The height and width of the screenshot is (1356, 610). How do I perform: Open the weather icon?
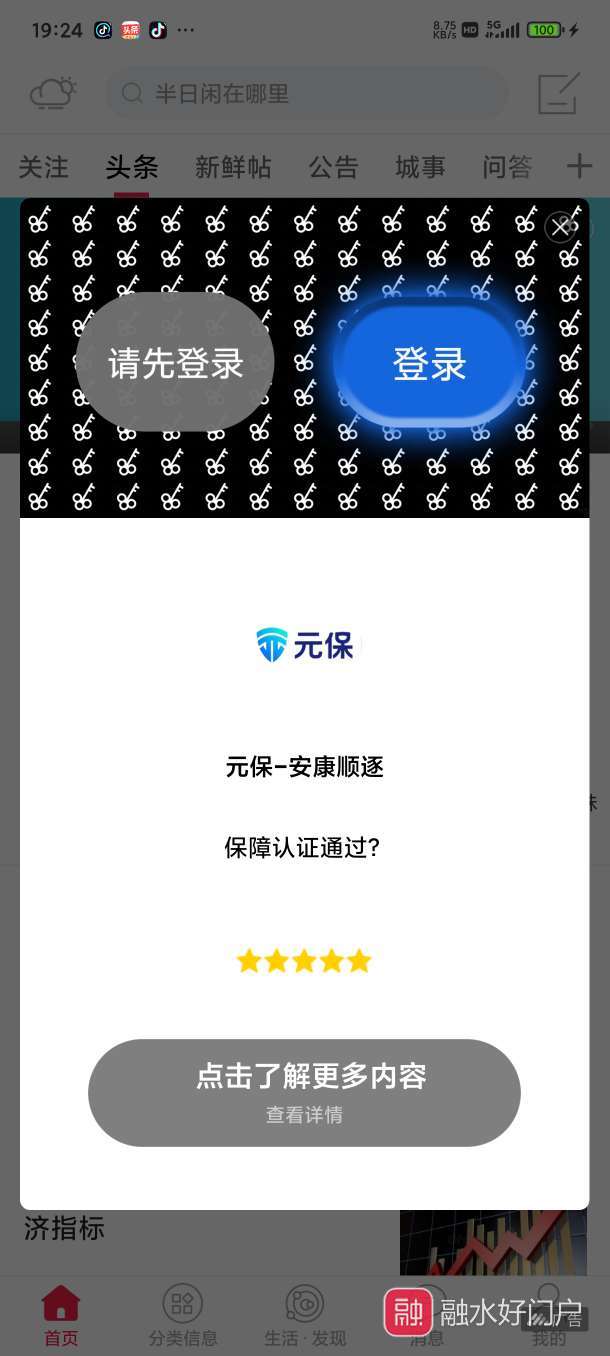52,94
